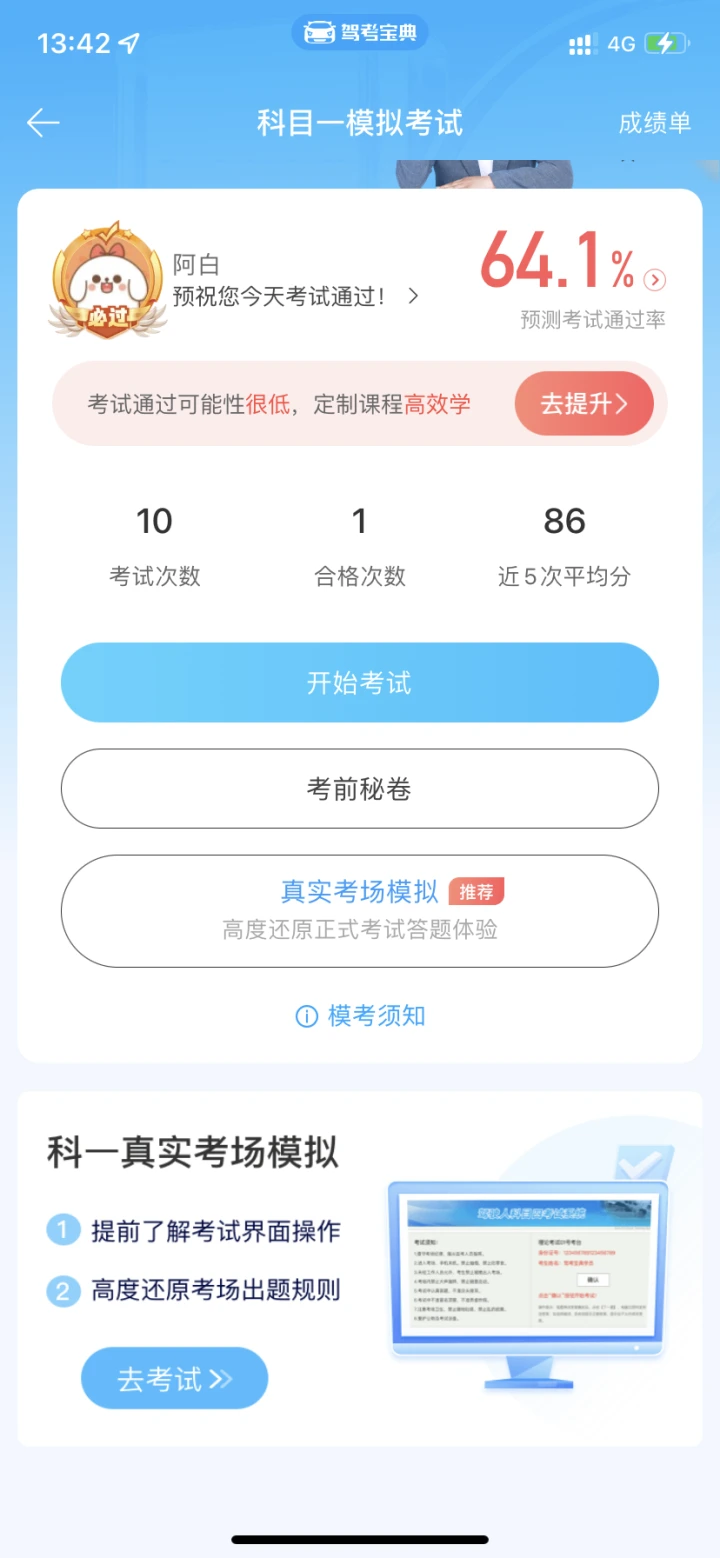720x1558 pixels.
Task: View the 模考须知 exam notice
Action: tap(361, 1016)
